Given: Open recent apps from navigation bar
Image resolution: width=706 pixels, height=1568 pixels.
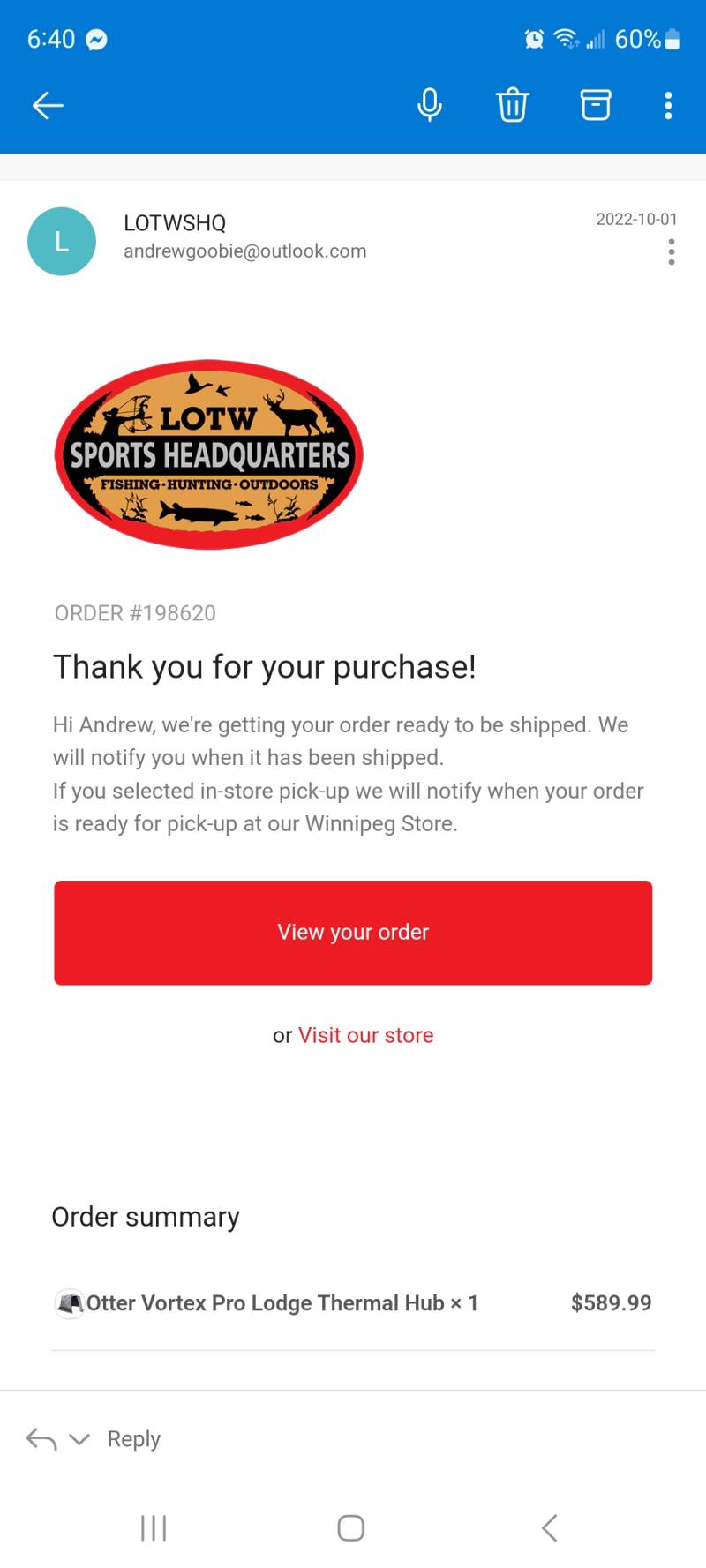Looking at the screenshot, I should (154, 1528).
